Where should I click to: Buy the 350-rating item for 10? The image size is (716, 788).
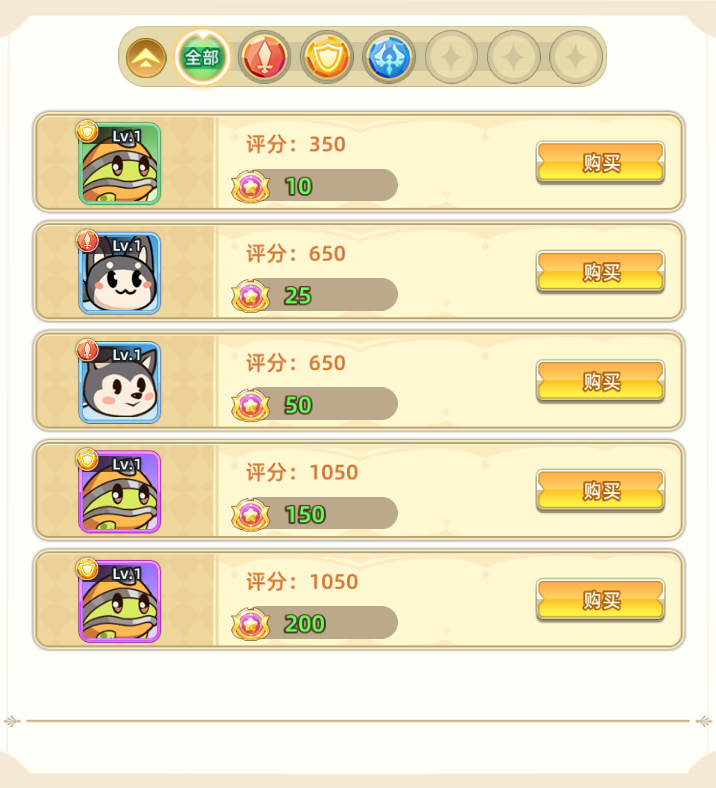point(600,162)
